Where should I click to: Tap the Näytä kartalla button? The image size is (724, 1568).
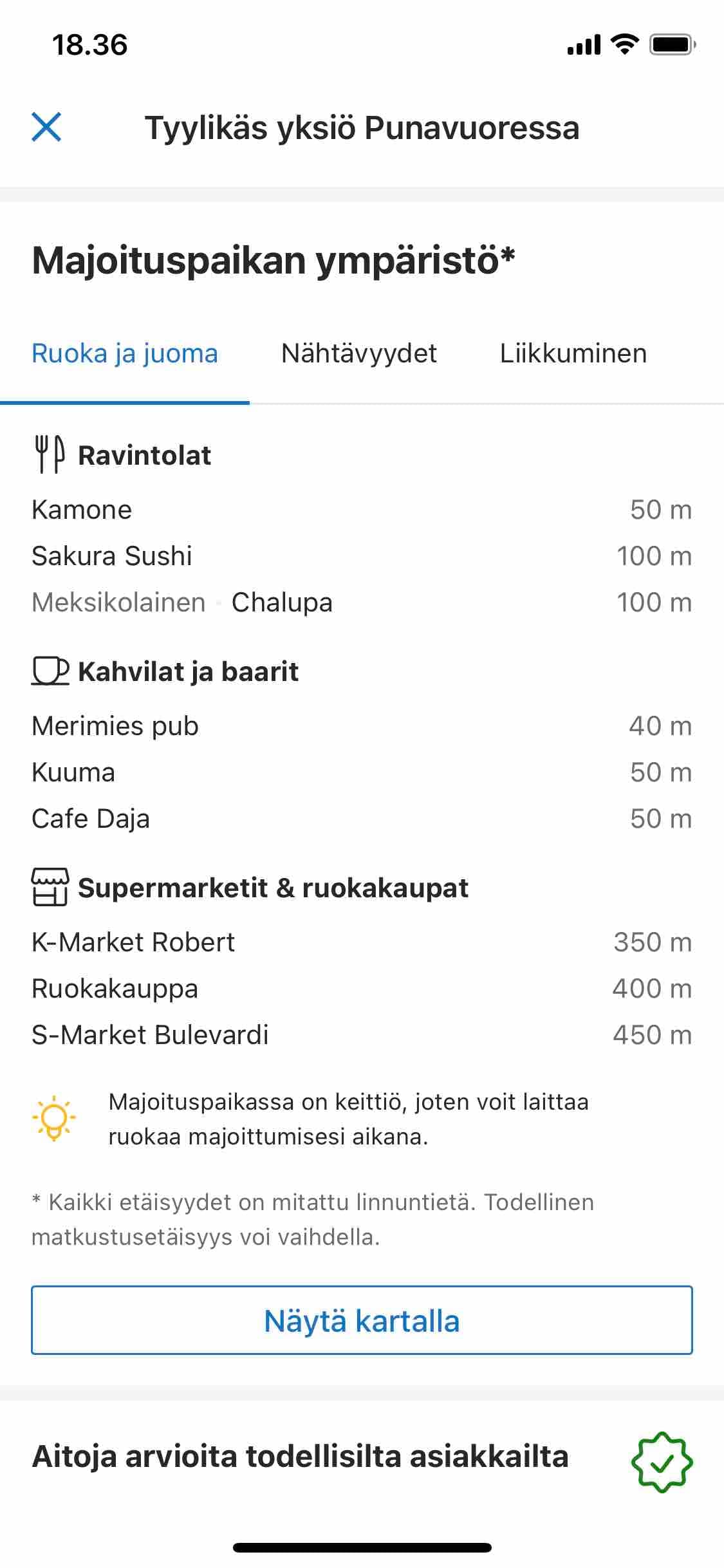click(x=362, y=1320)
